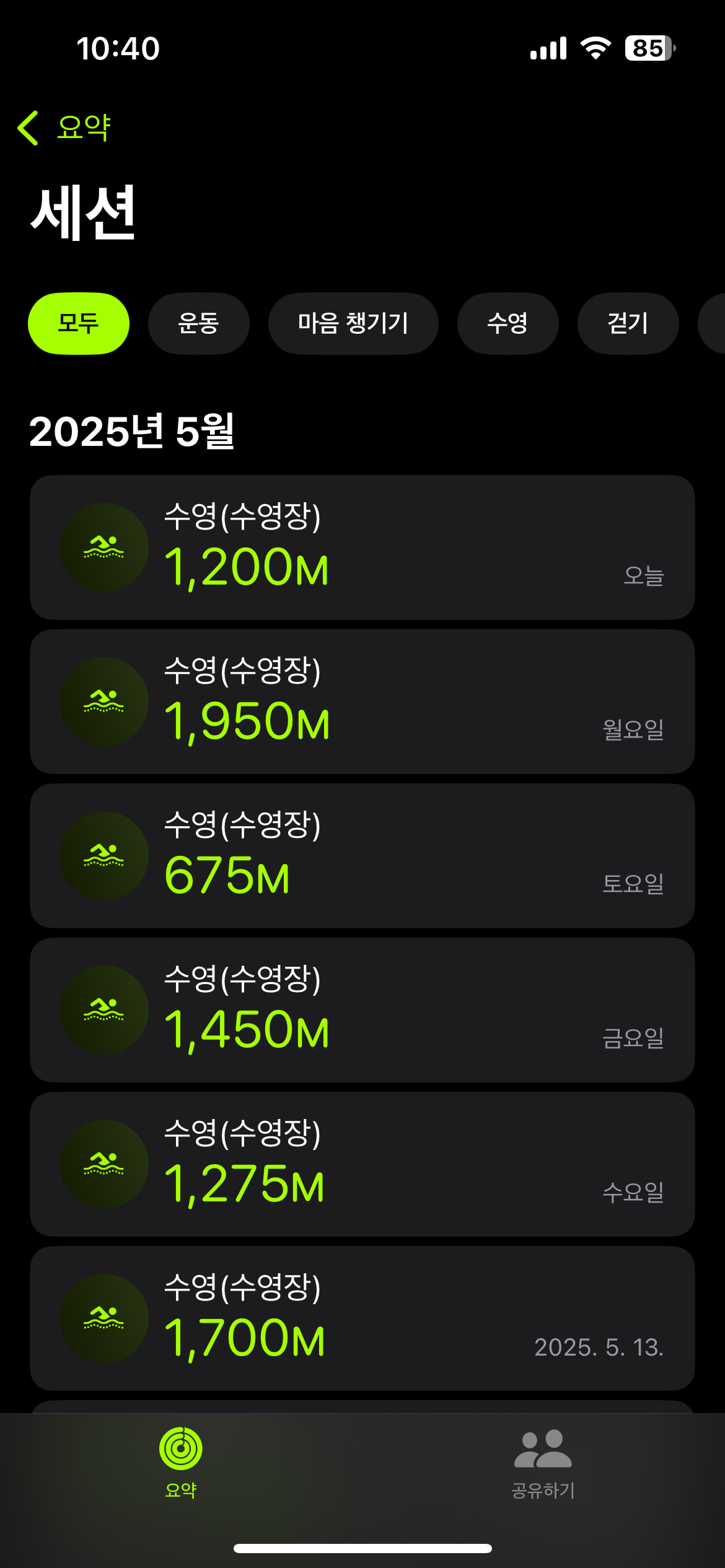Open 수요일 1,275M swim session
725x1568 pixels.
(x=362, y=1164)
